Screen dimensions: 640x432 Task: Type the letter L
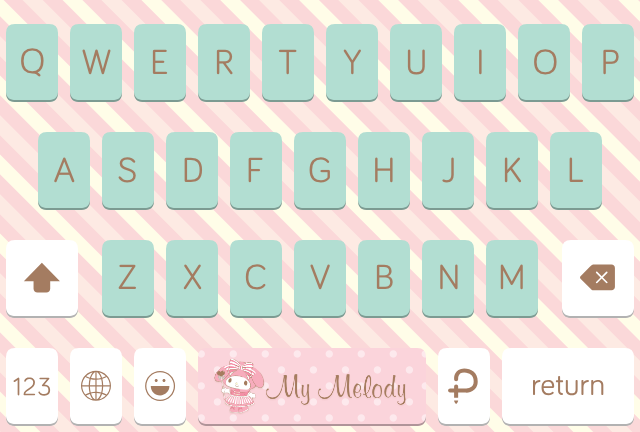pos(576,170)
